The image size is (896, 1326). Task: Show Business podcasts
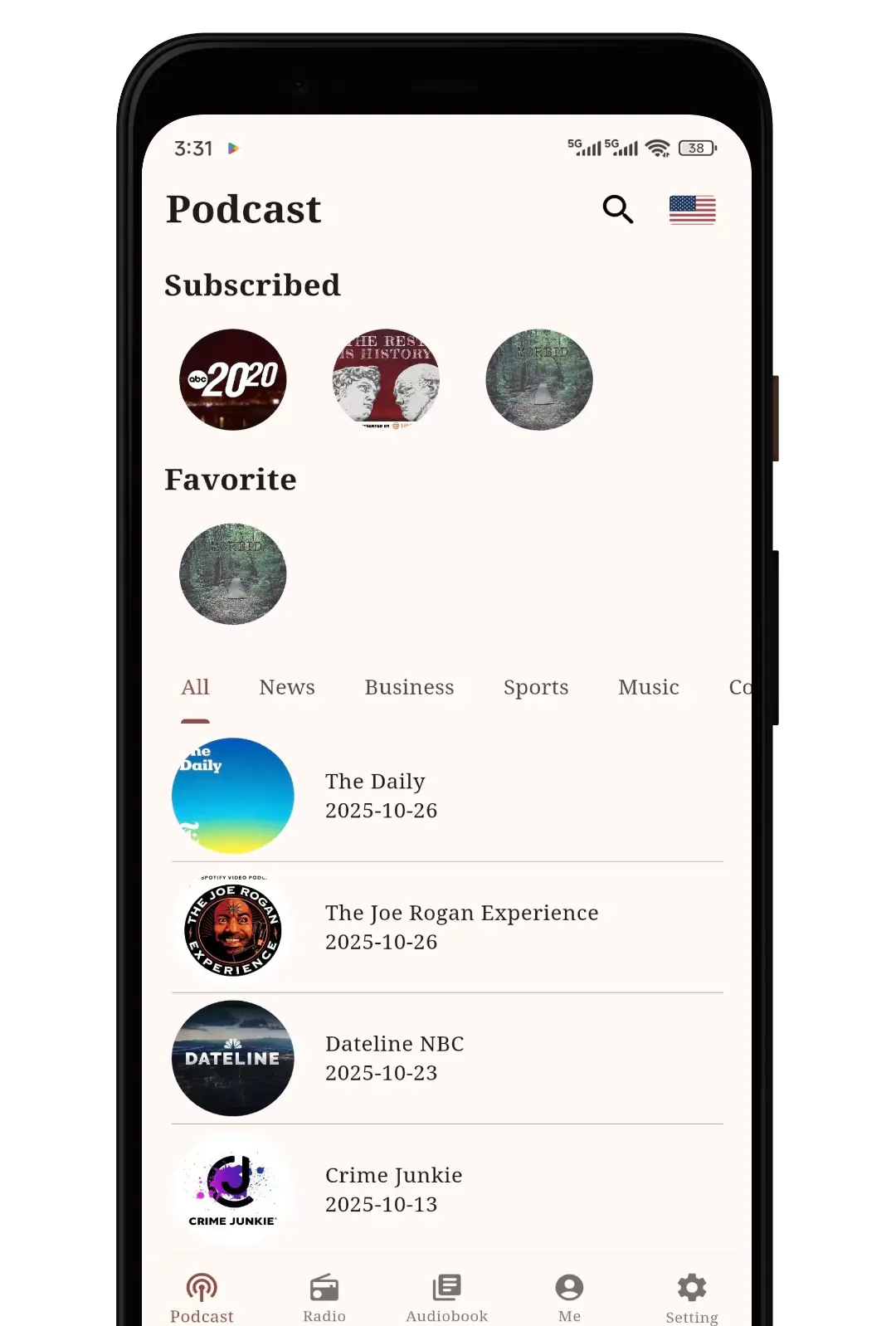[409, 687]
